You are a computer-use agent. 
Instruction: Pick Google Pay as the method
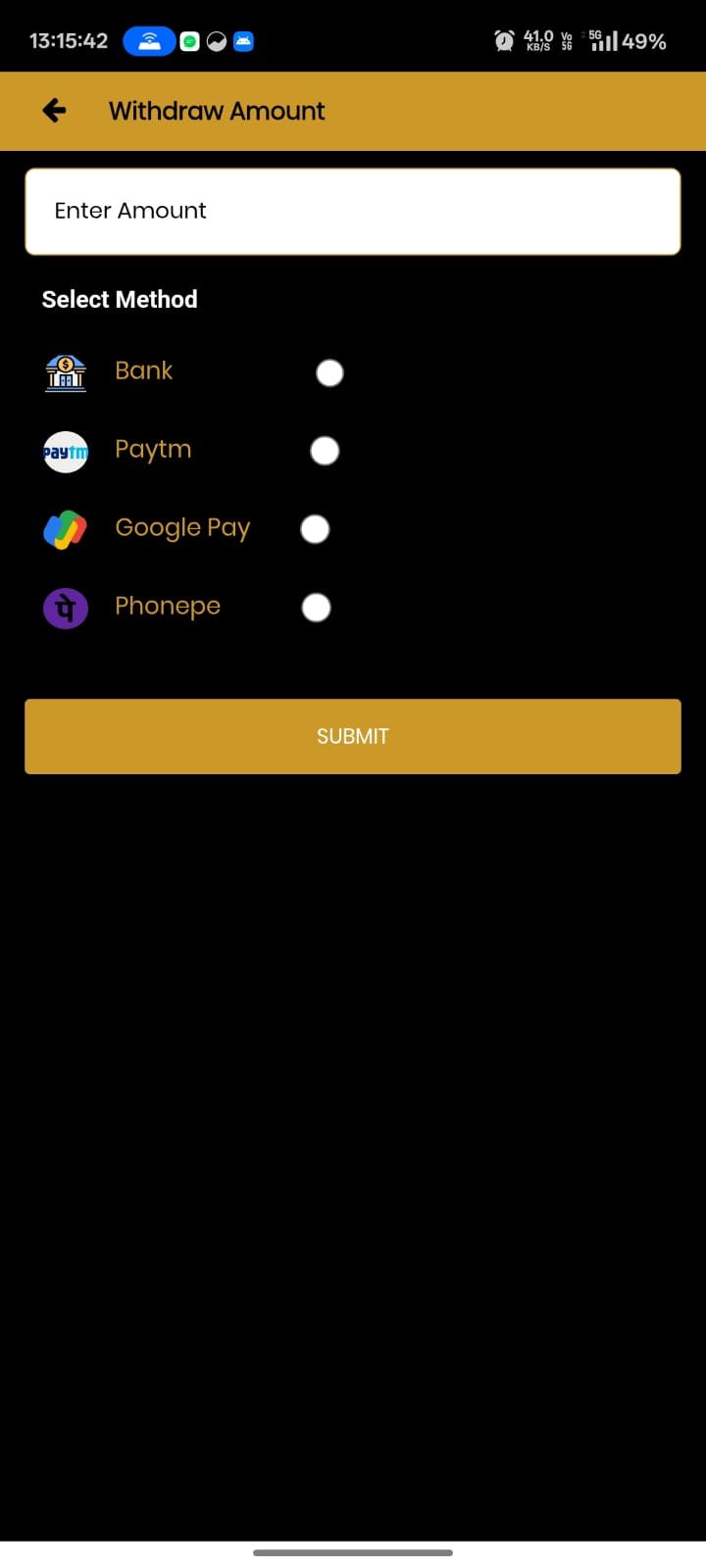point(315,529)
